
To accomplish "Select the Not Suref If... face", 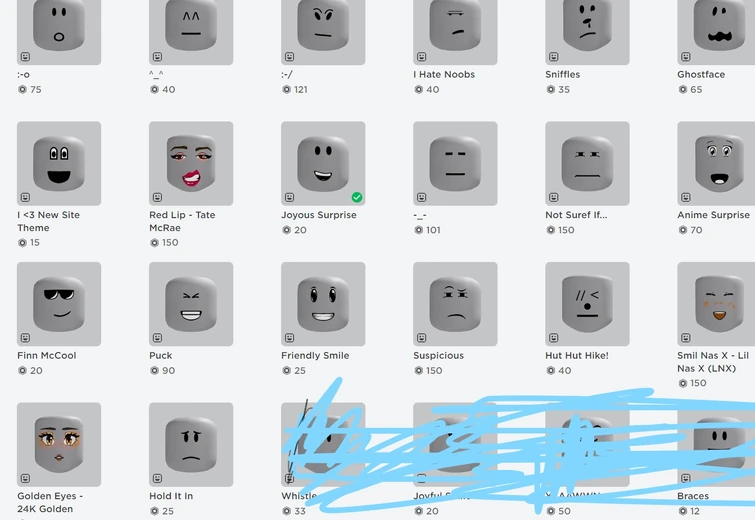I will click(587, 163).
